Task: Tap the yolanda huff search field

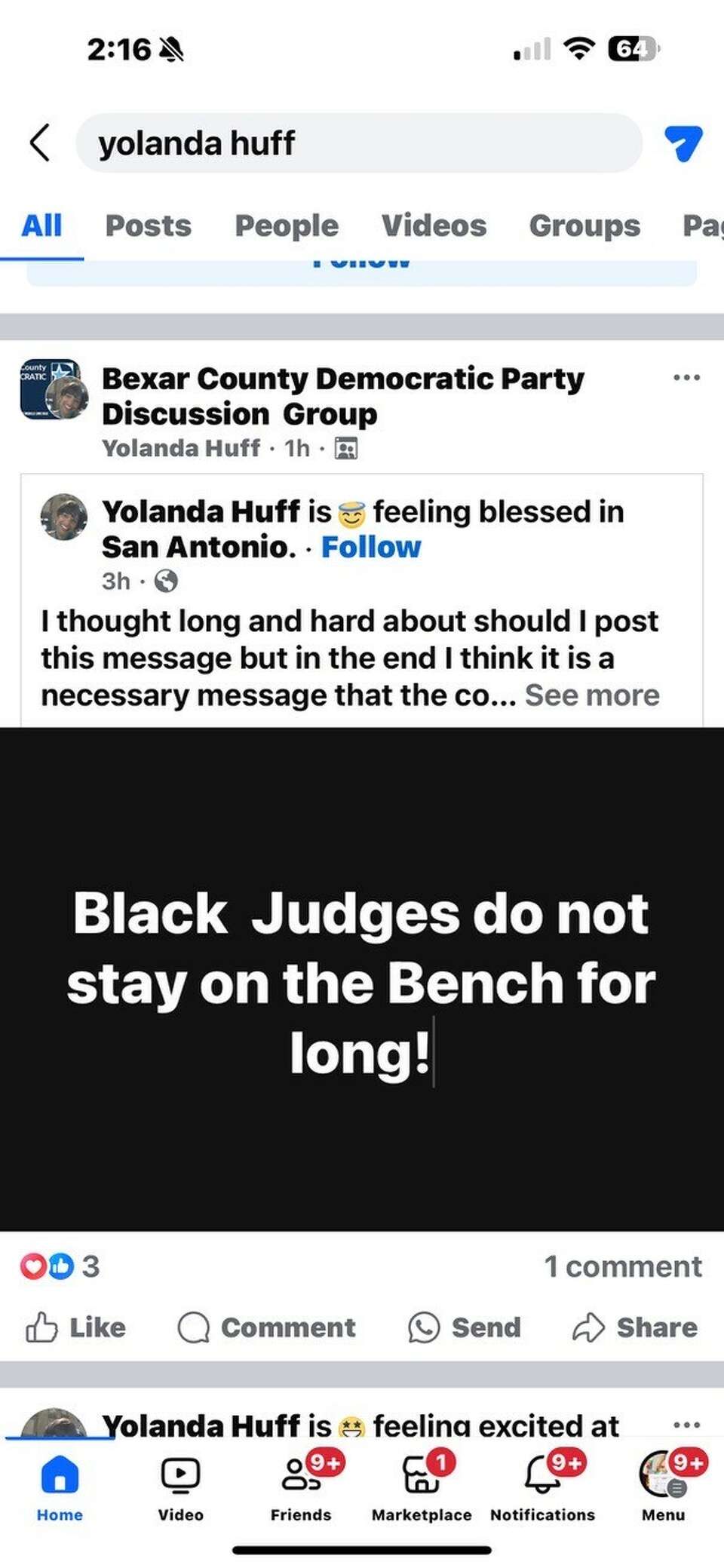Action: 362,143
